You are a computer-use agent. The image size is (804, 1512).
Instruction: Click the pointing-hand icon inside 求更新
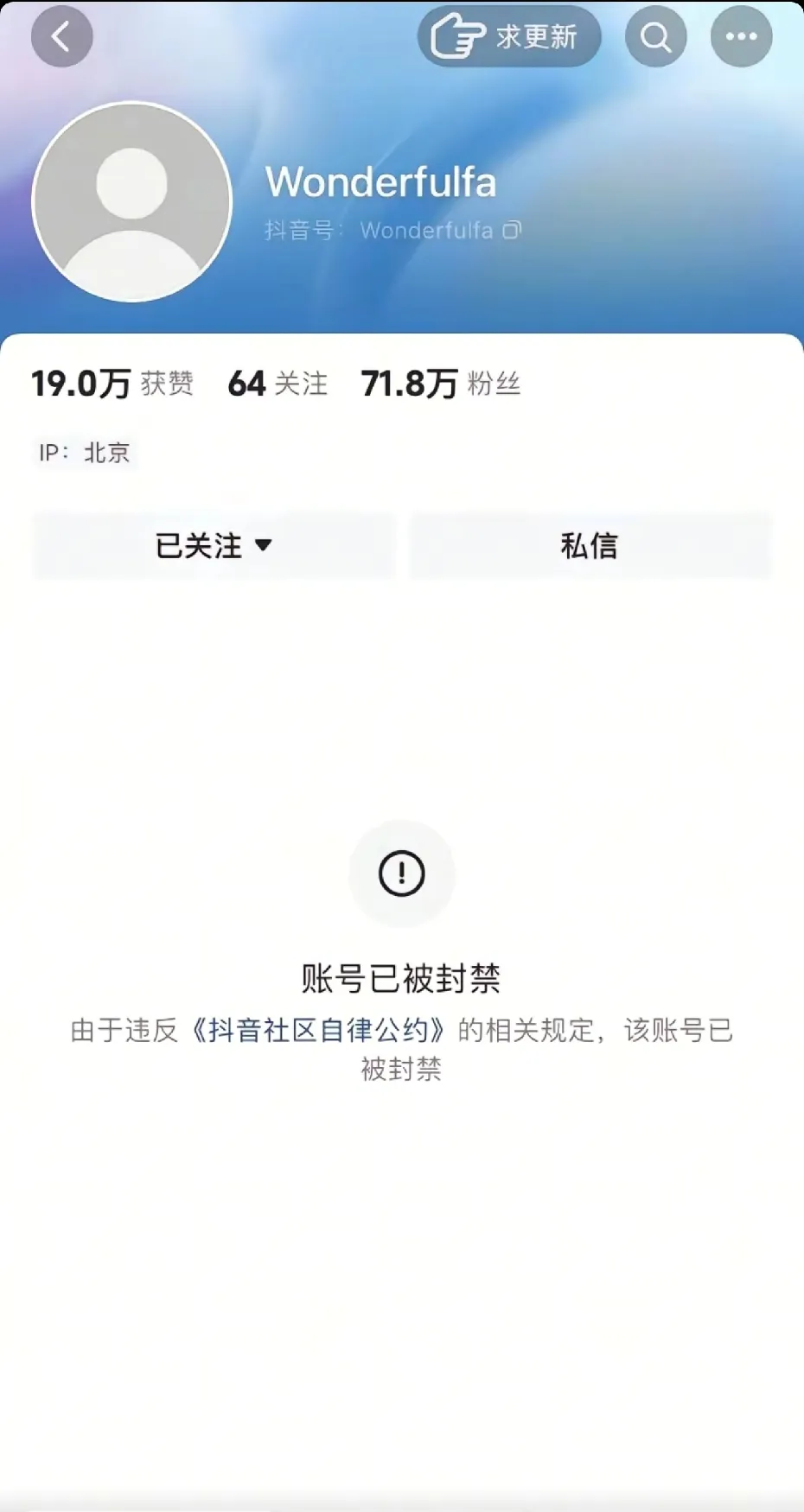click(x=458, y=36)
